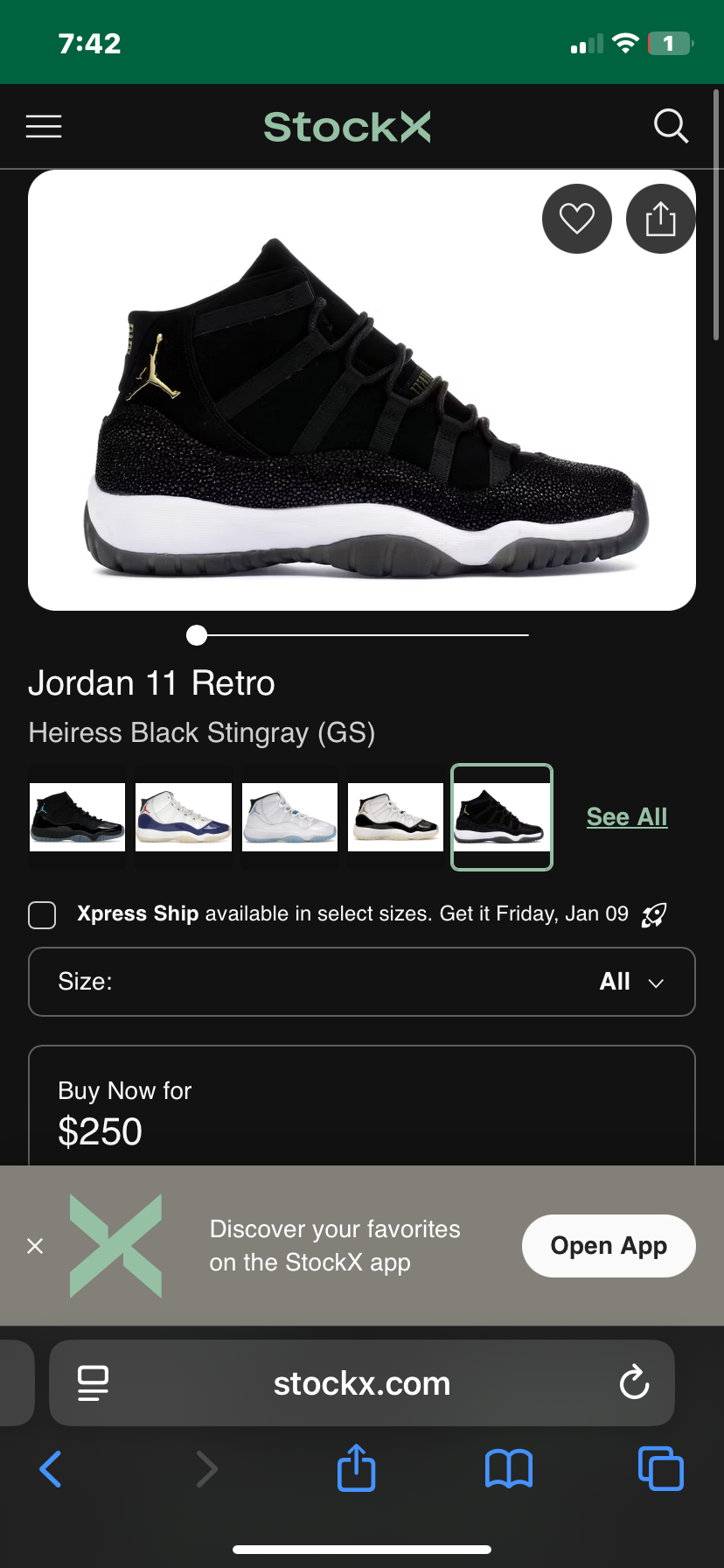
Task: Open the hamburger menu
Action: point(44,127)
